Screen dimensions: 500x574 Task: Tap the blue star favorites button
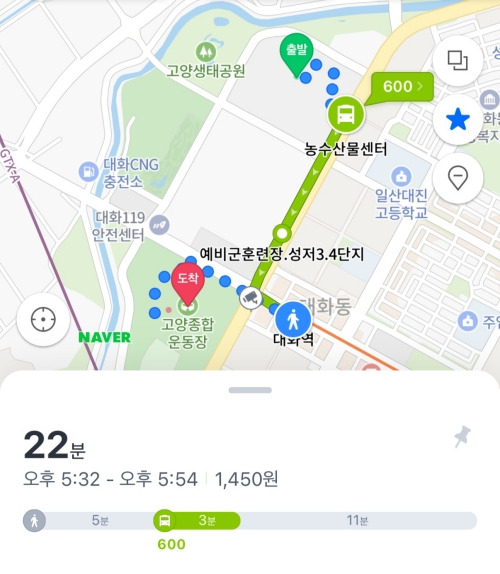[x=458, y=119]
